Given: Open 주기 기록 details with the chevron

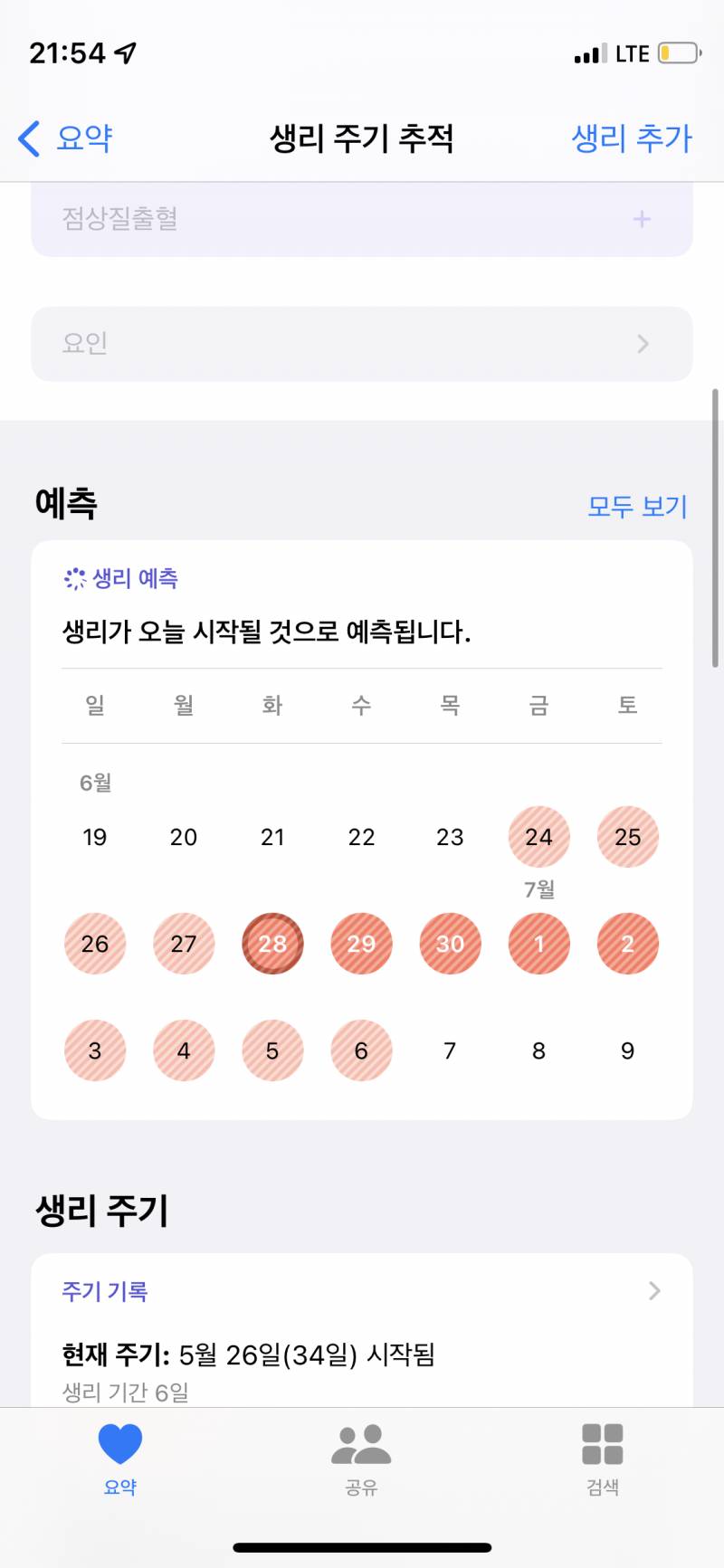Looking at the screenshot, I should coord(654,1291).
